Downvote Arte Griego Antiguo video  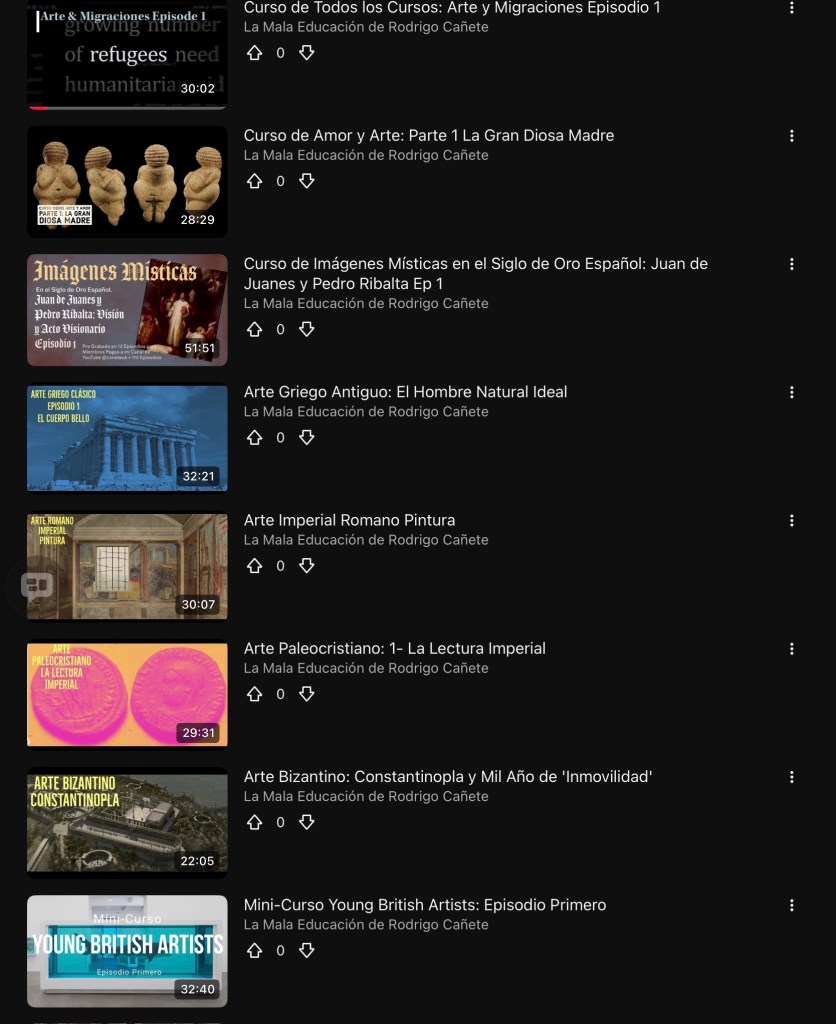[x=307, y=438]
